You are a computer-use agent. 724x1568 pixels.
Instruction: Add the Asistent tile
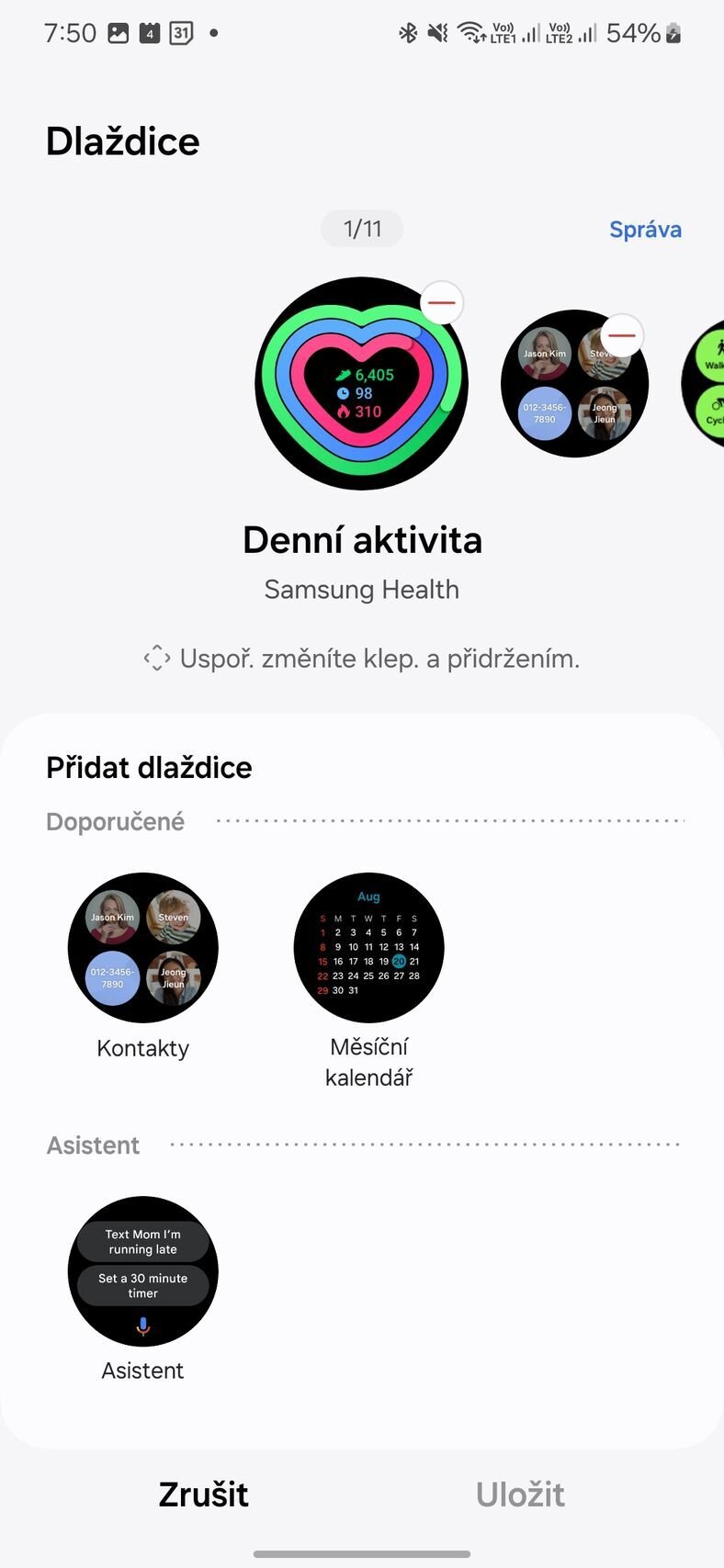point(142,1271)
